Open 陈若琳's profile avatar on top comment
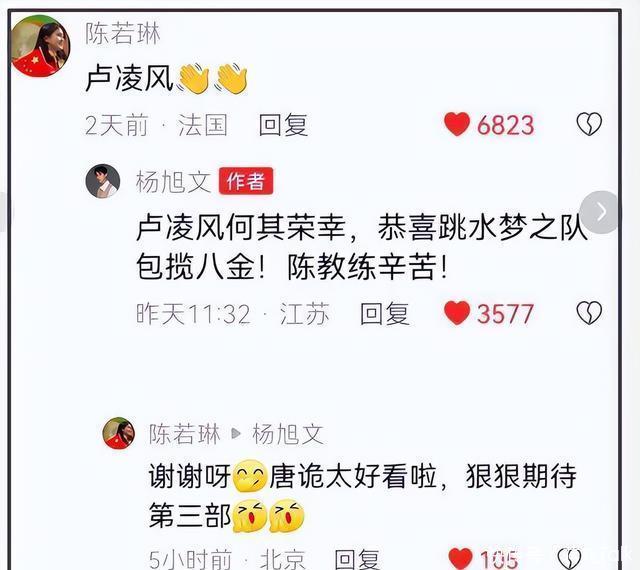This screenshot has height=570, width=640. (x=39, y=46)
